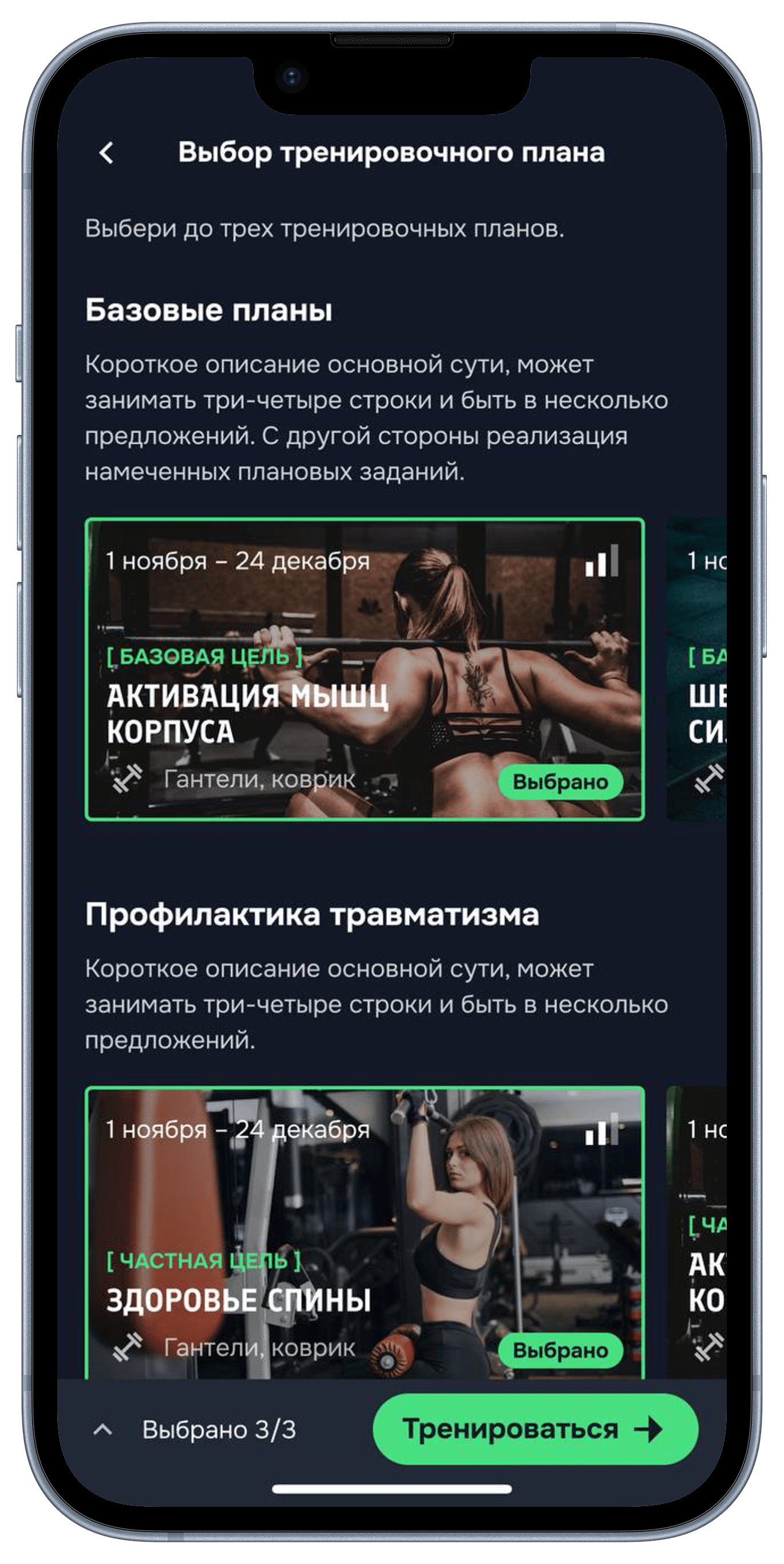
Task: Deselect Выбрано on the Здоровье спины card
Action: tap(560, 1350)
